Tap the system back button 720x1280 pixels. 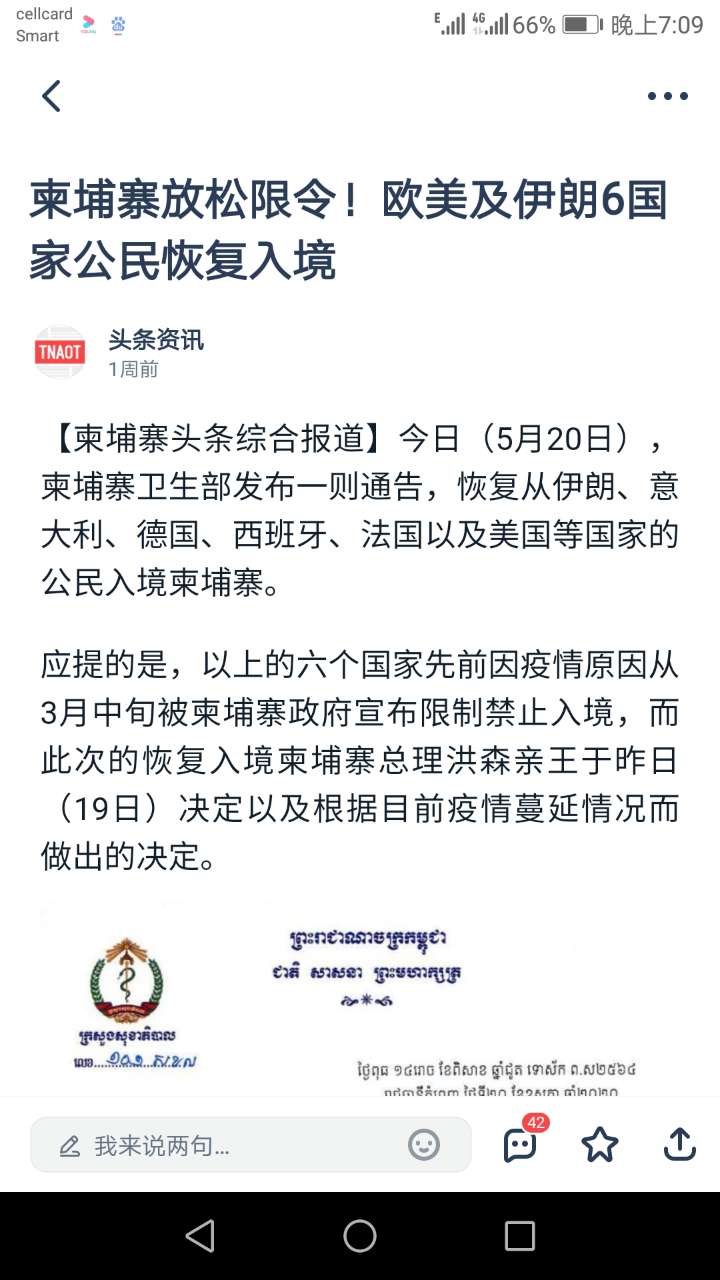point(200,1236)
